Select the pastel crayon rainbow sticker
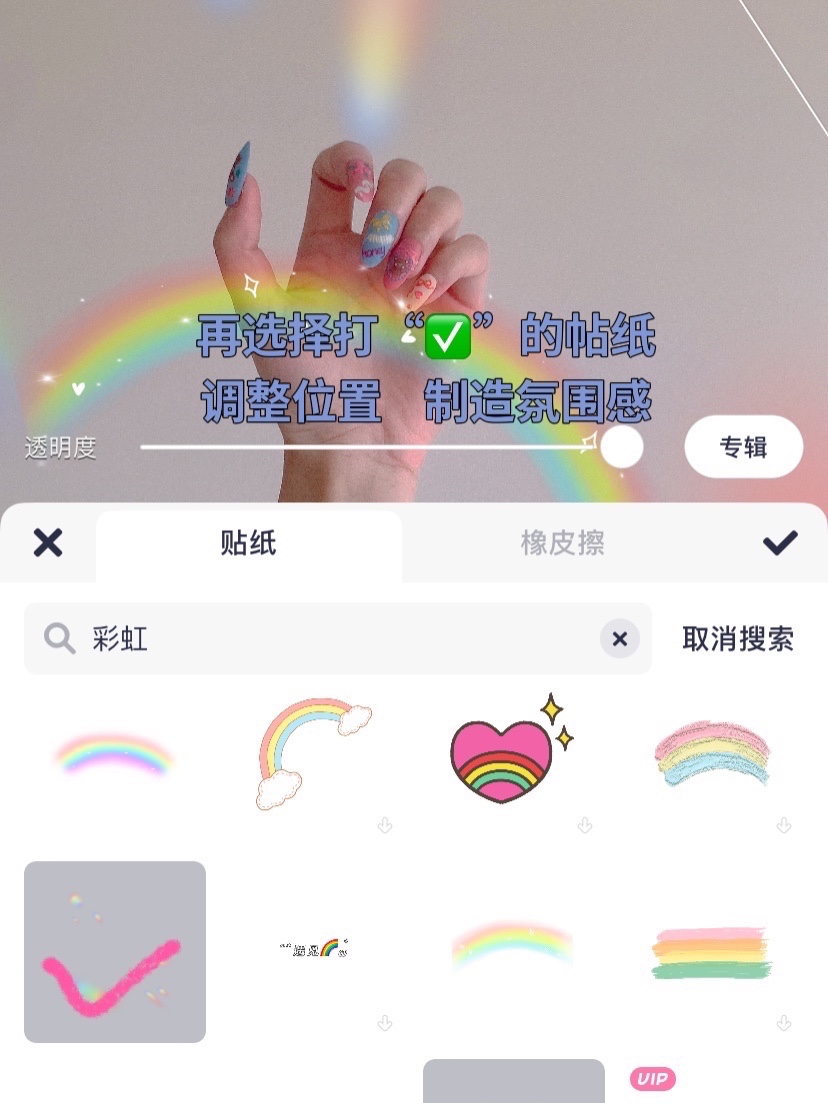The image size is (828, 1103). click(710, 752)
